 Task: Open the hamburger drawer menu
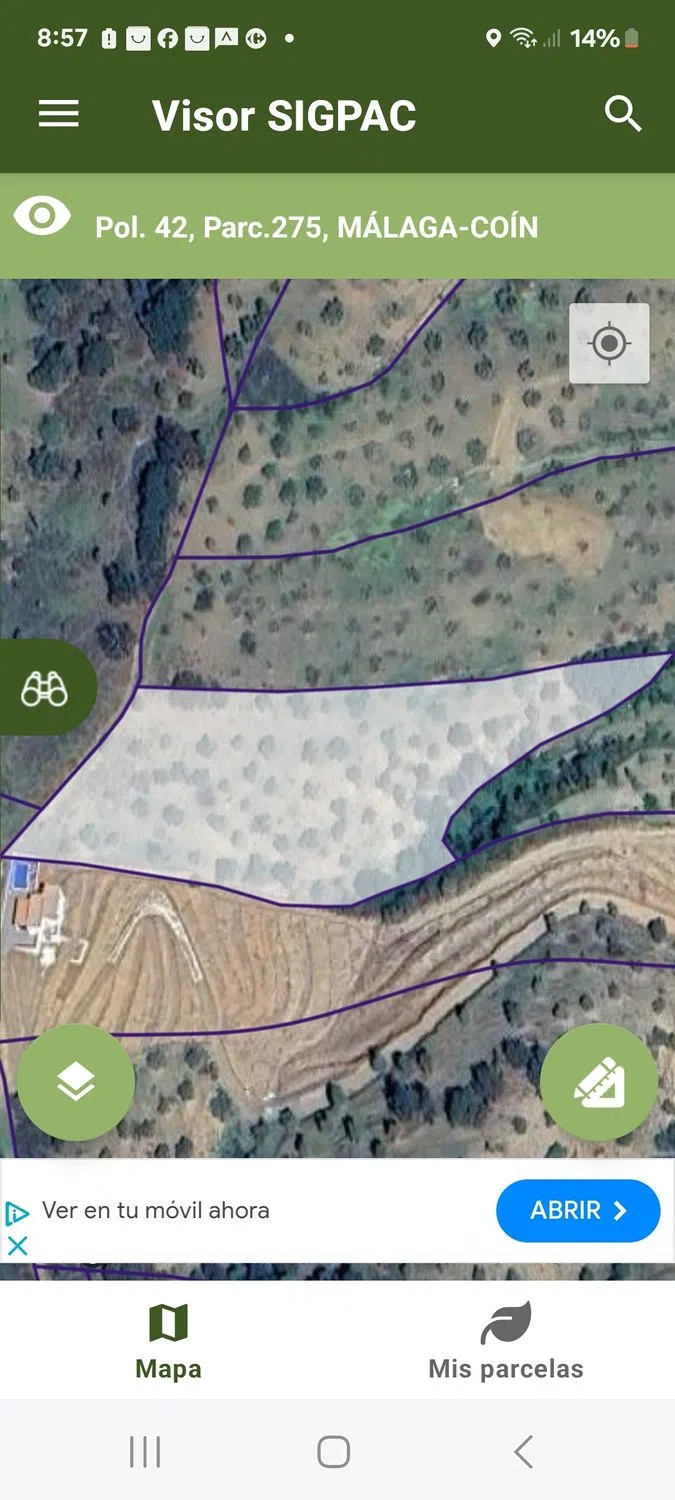pyautogui.click(x=58, y=114)
